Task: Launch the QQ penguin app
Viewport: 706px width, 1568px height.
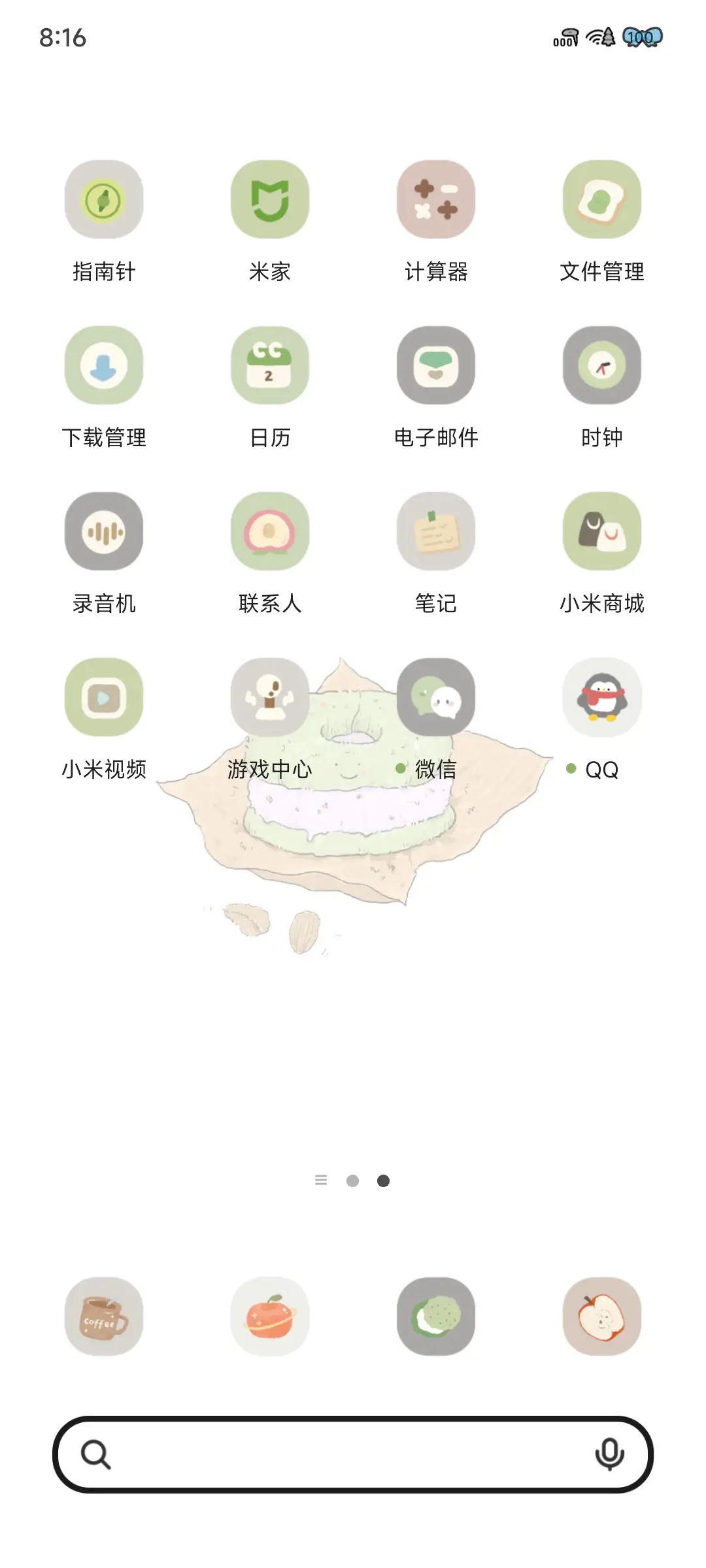Action: [x=601, y=697]
